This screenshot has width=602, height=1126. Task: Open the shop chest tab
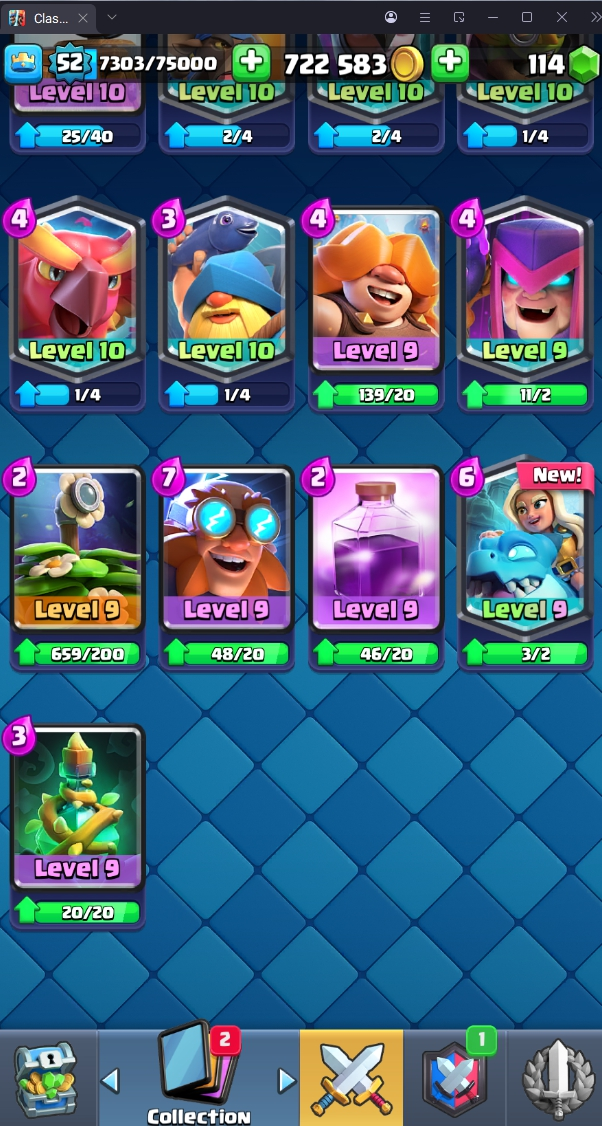coord(46,1078)
